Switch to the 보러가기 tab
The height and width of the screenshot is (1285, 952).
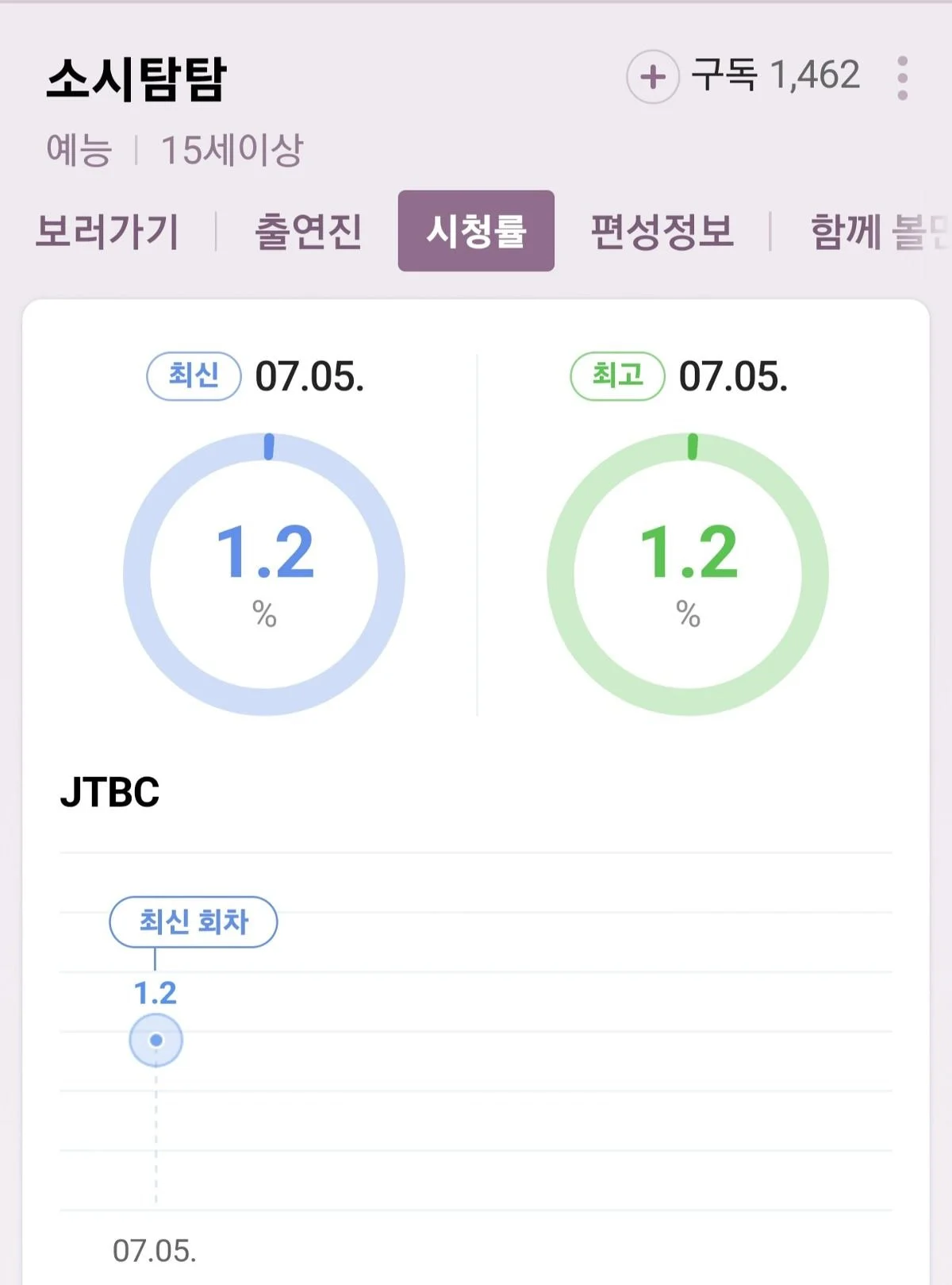(108, 232)
